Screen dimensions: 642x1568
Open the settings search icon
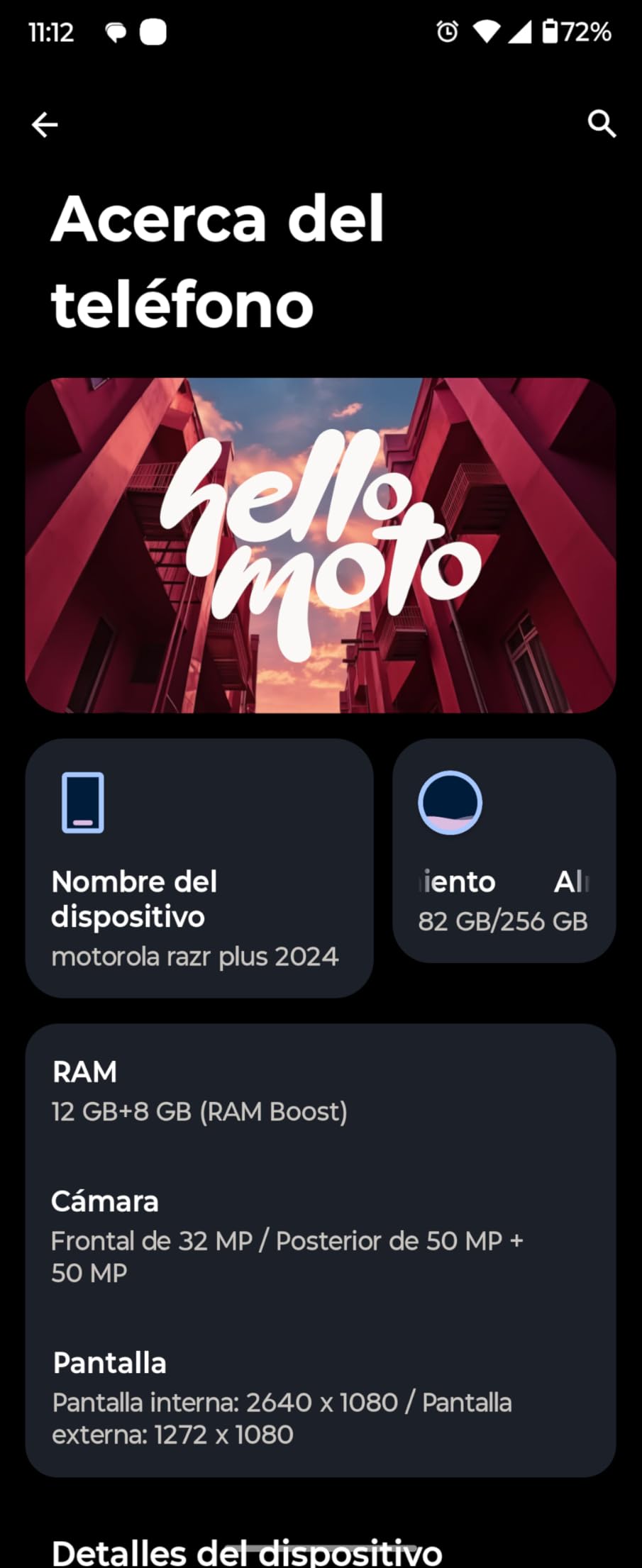coord(601,124)
